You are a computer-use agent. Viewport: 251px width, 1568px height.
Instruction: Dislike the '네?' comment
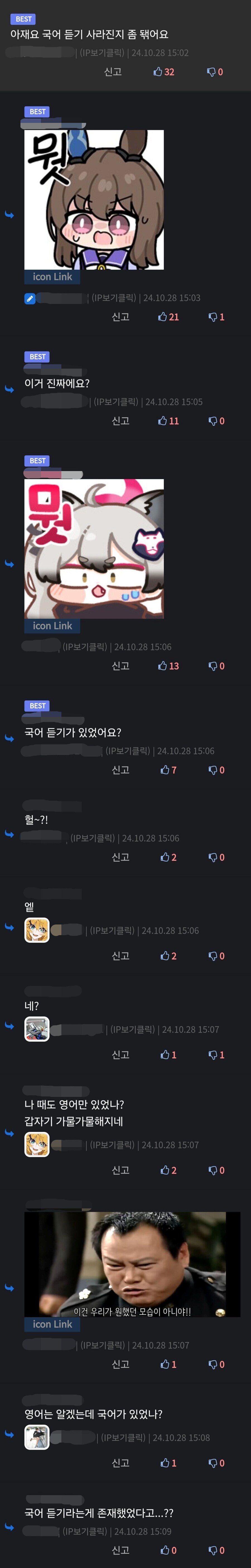[216, 1055]
